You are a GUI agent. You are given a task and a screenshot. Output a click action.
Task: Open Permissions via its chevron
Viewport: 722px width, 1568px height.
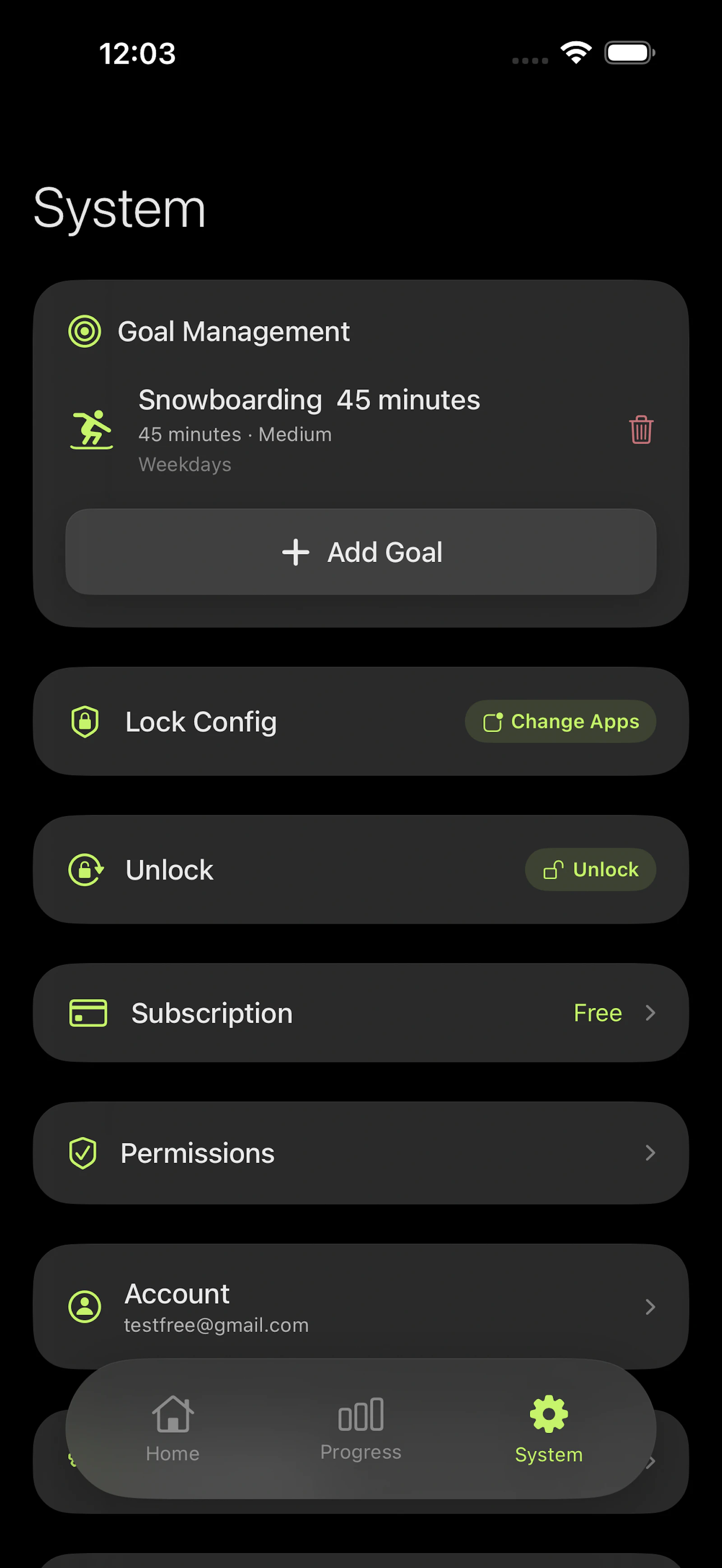[x=651, y=1152]
